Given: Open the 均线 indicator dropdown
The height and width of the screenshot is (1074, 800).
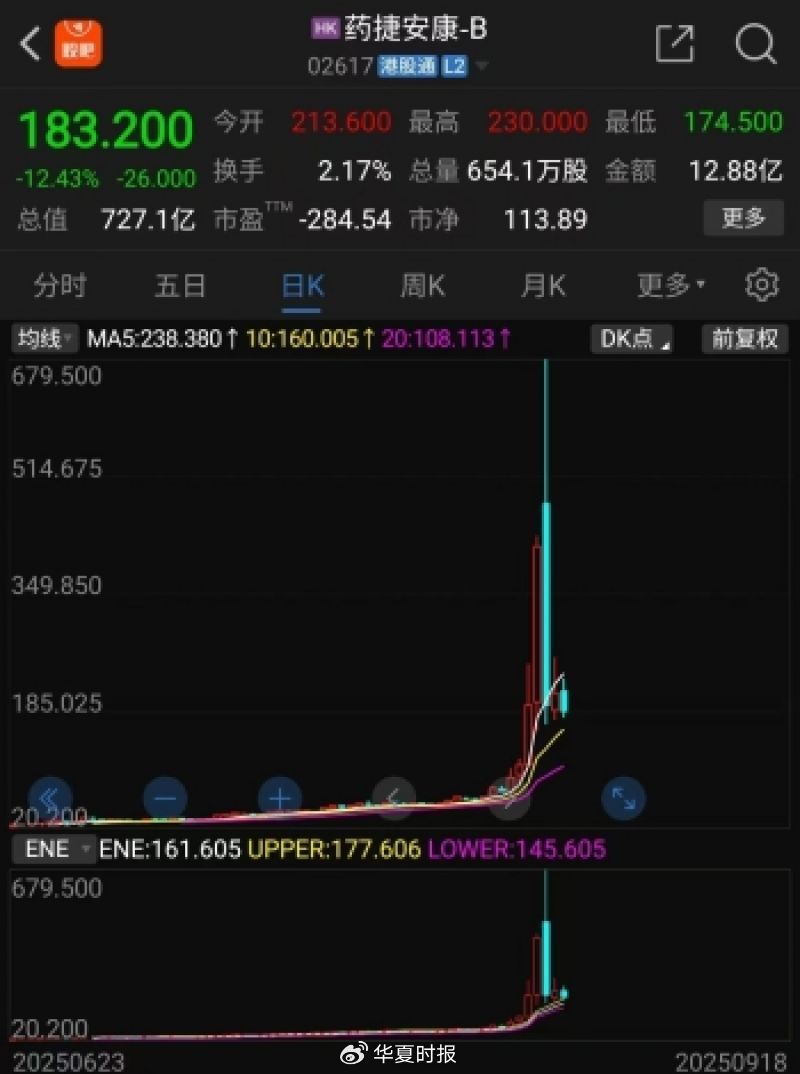Looking at the screenshot, I should pos(45,339).
